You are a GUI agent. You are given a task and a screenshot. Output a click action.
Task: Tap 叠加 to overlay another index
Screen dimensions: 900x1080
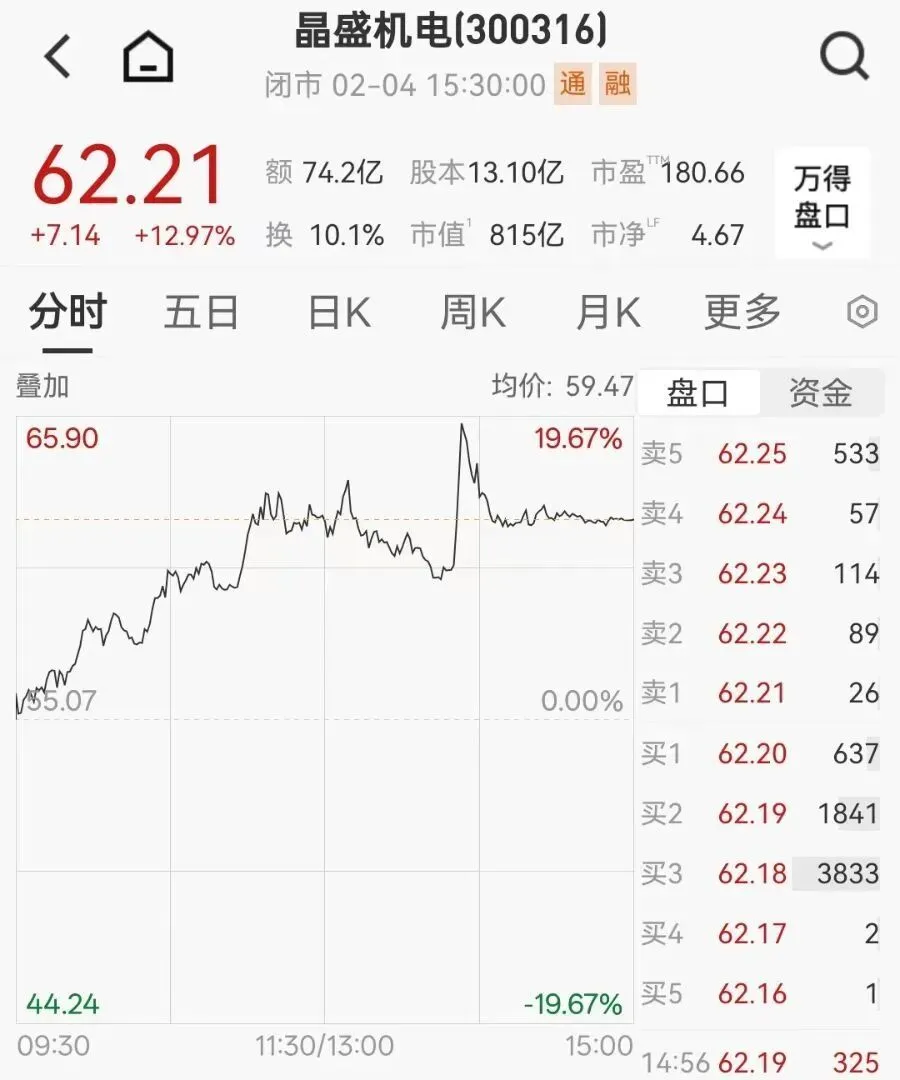[42, 386]
